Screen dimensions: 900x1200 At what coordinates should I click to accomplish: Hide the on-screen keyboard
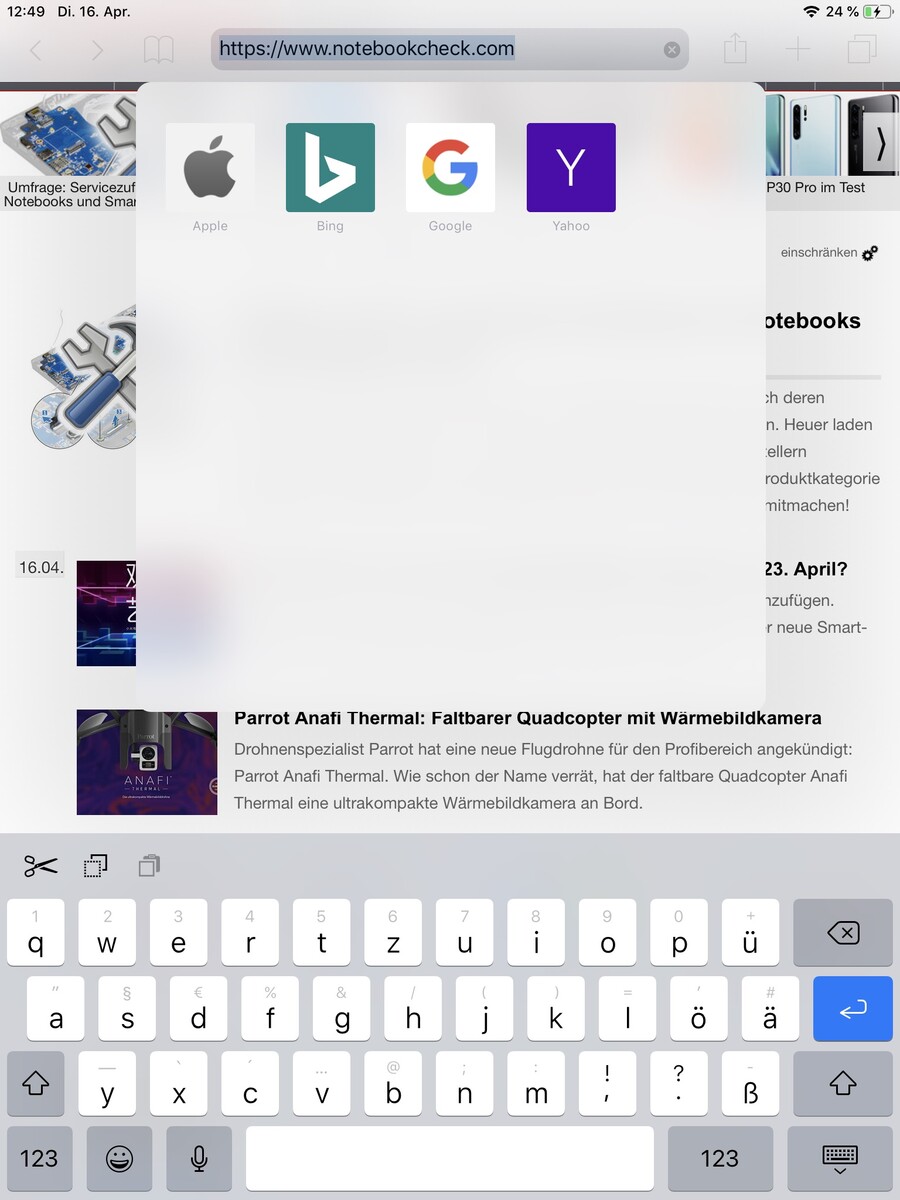point(840,1158)
